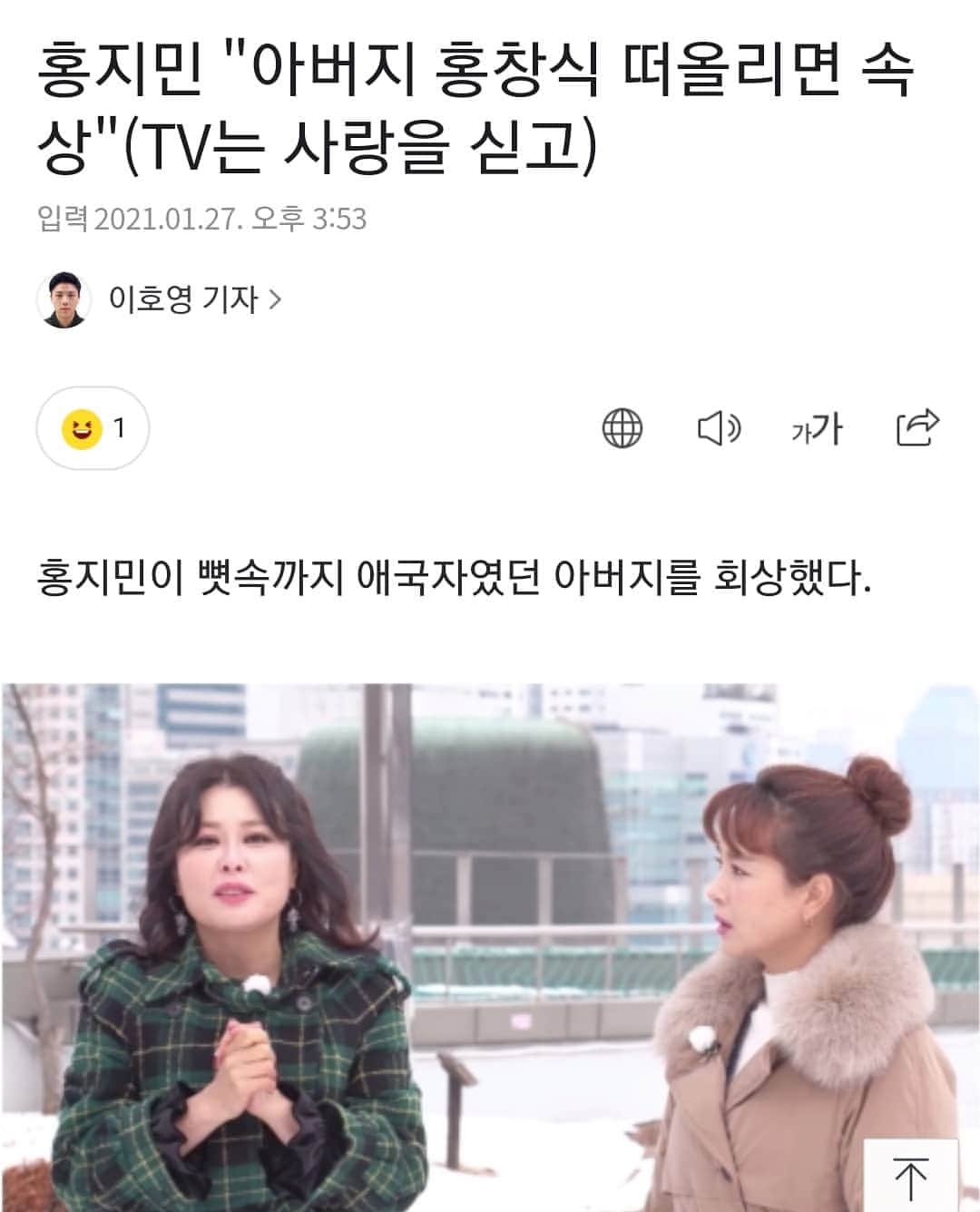Open the globe translate icon
Image resolution: width=980 pixels, height=1212 pixels.
click(622, 428)
